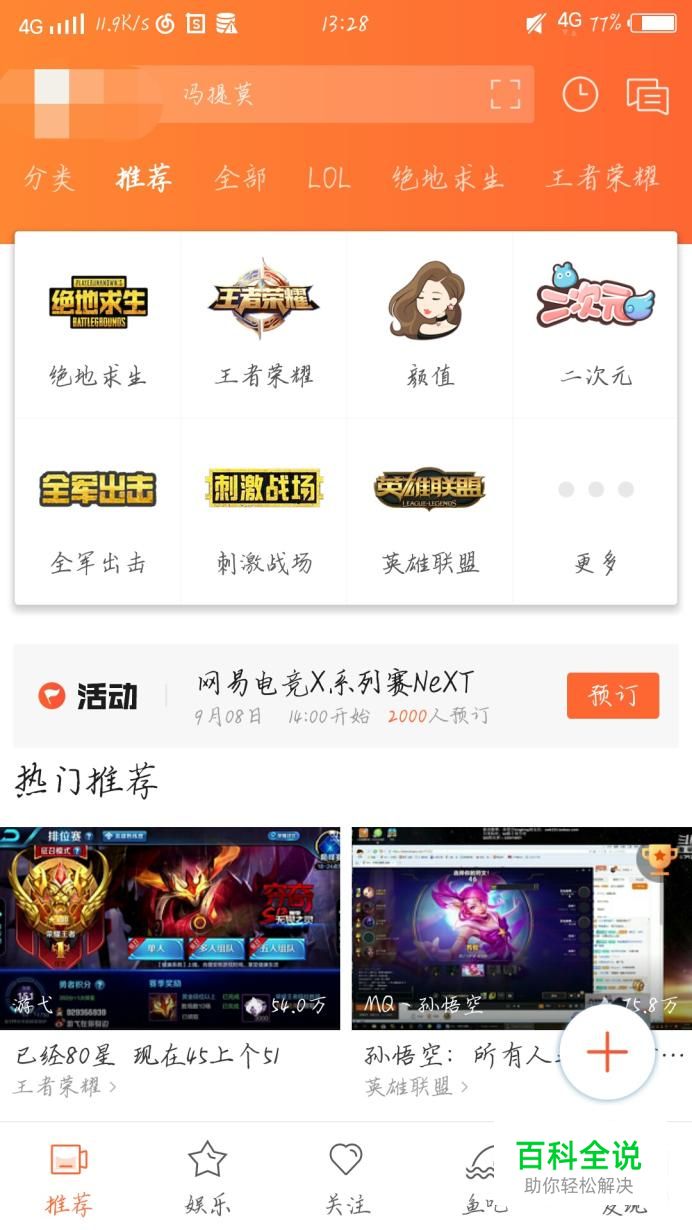Open the 二次元 category tile
This screenshot has height=1230, width=692.
coord(596,325)
